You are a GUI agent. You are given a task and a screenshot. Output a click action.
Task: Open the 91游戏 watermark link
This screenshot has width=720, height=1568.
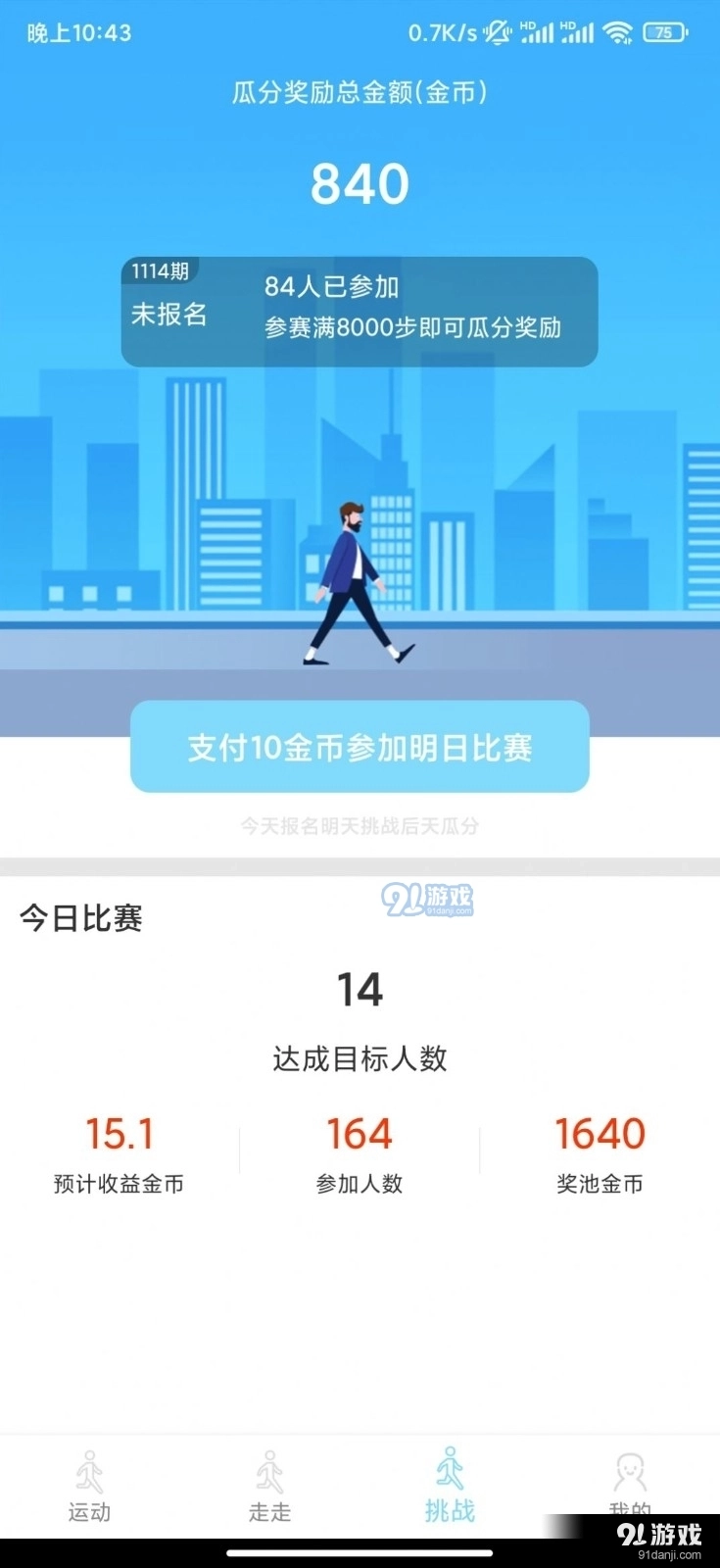click(427, 900)
